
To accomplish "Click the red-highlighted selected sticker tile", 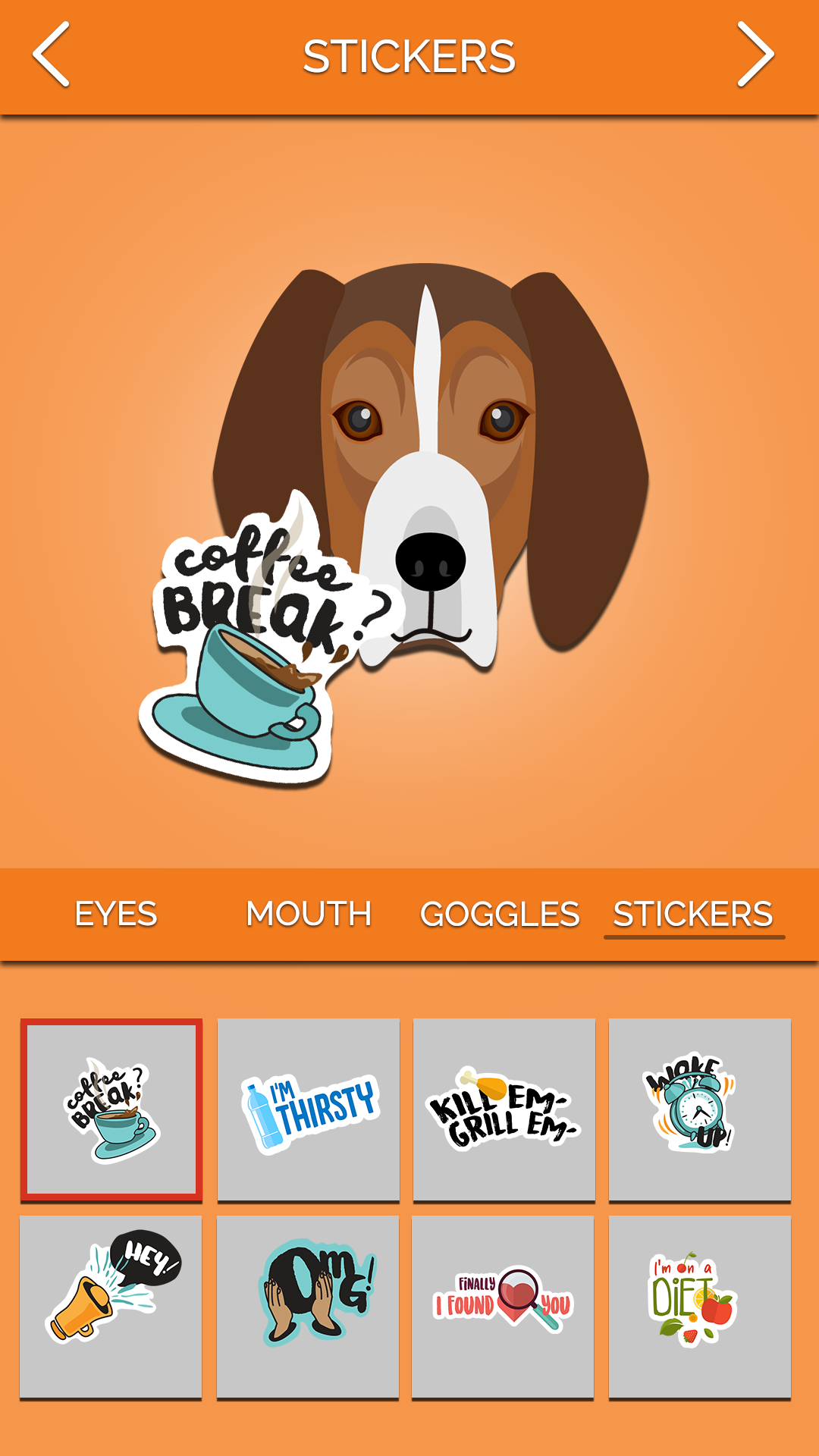I will [x=111, y=1107].
